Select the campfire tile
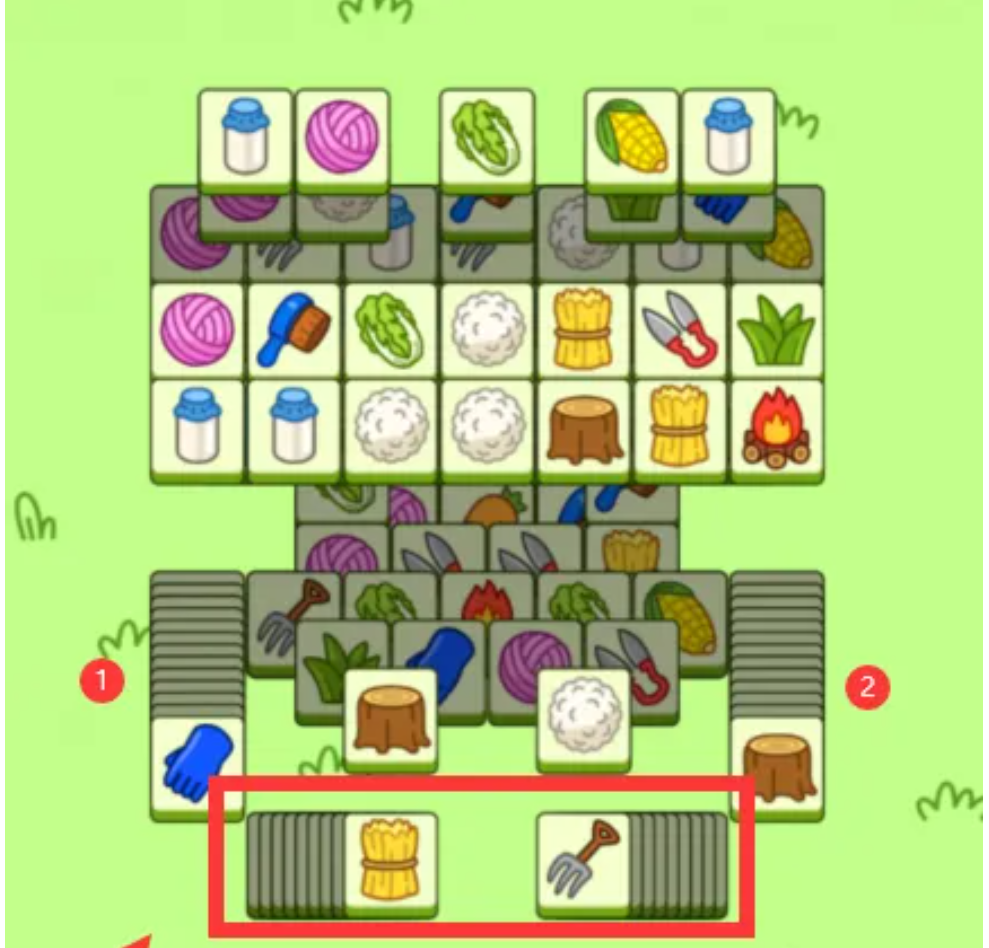The width and height of the screenshot is (989, 948). (x=777, y=426)
